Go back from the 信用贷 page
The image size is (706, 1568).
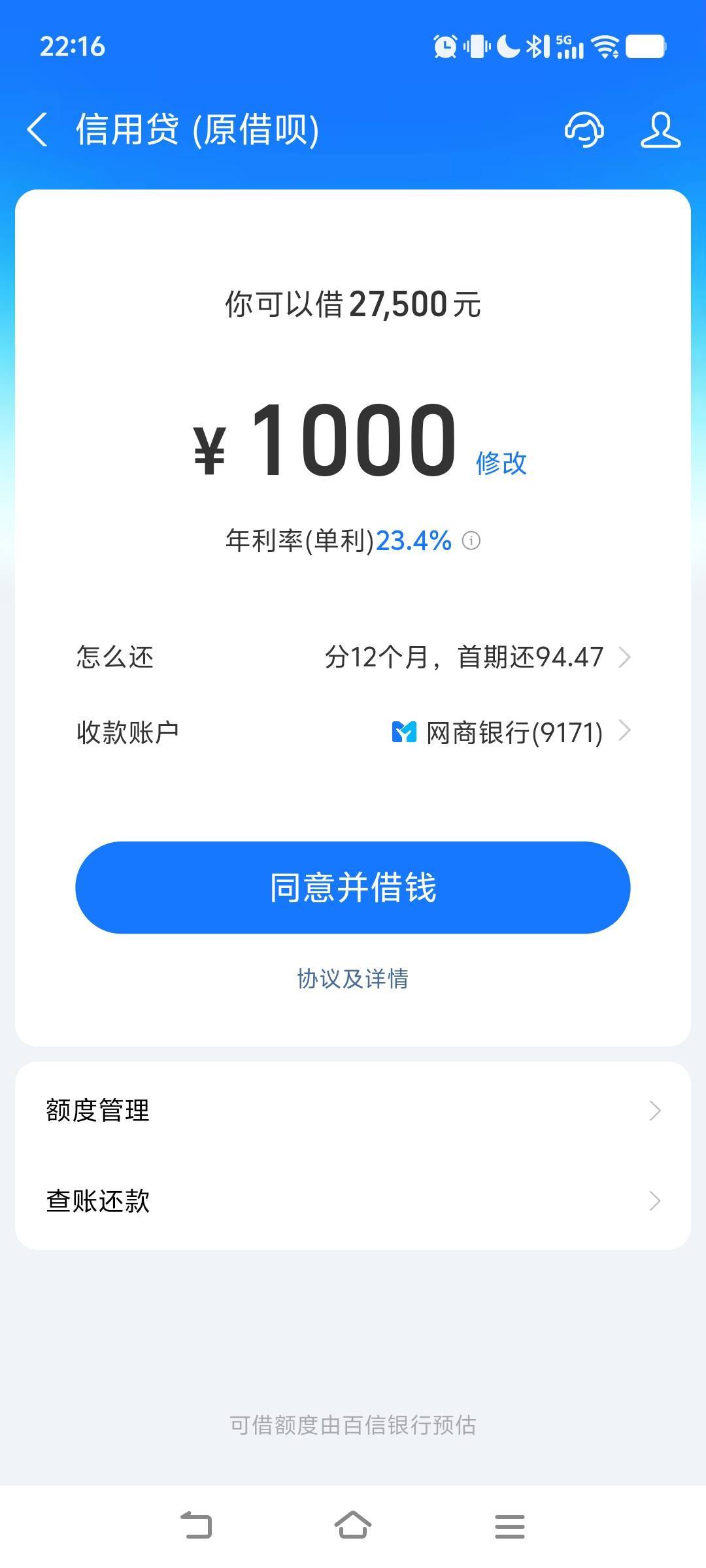click(x=37, y=129)
